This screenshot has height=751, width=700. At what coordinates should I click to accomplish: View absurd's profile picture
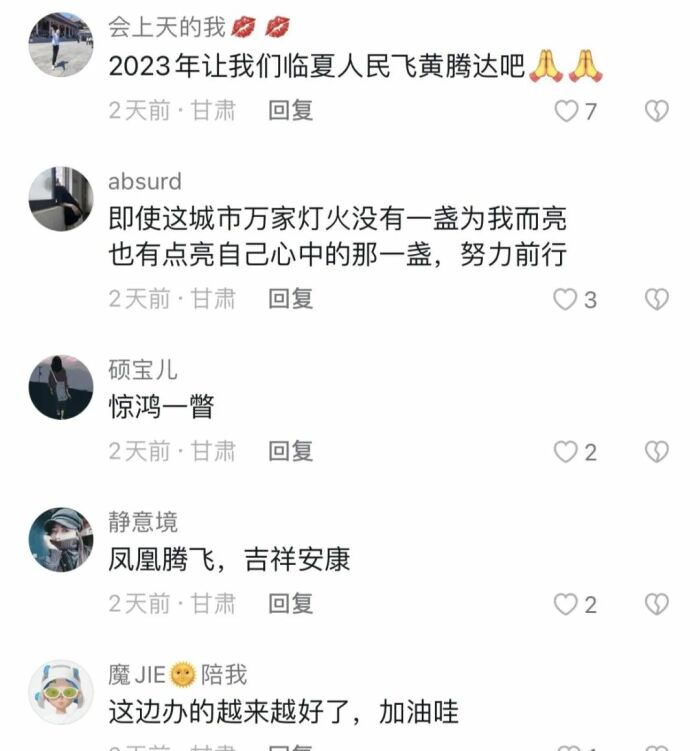(61, 199)
